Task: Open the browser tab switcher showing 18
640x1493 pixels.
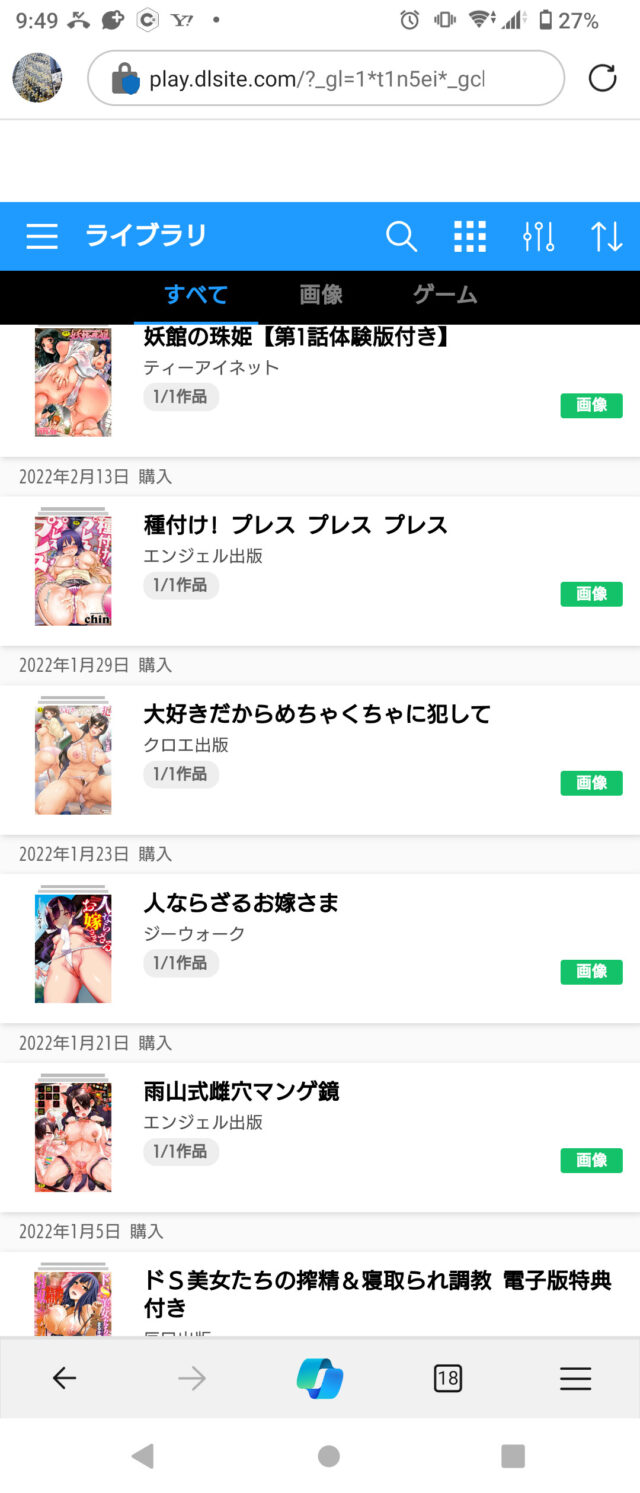Action: point(448,1379)
